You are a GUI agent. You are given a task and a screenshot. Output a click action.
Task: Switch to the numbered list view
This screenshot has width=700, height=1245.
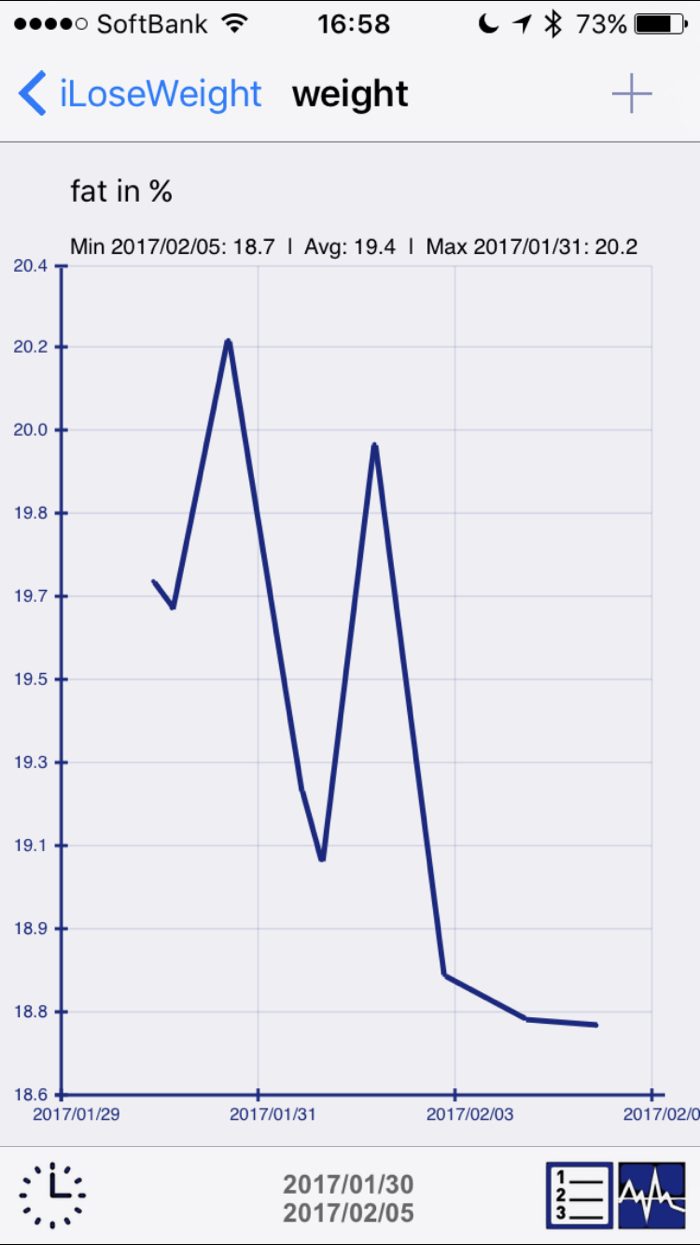tap(579, 1196)
